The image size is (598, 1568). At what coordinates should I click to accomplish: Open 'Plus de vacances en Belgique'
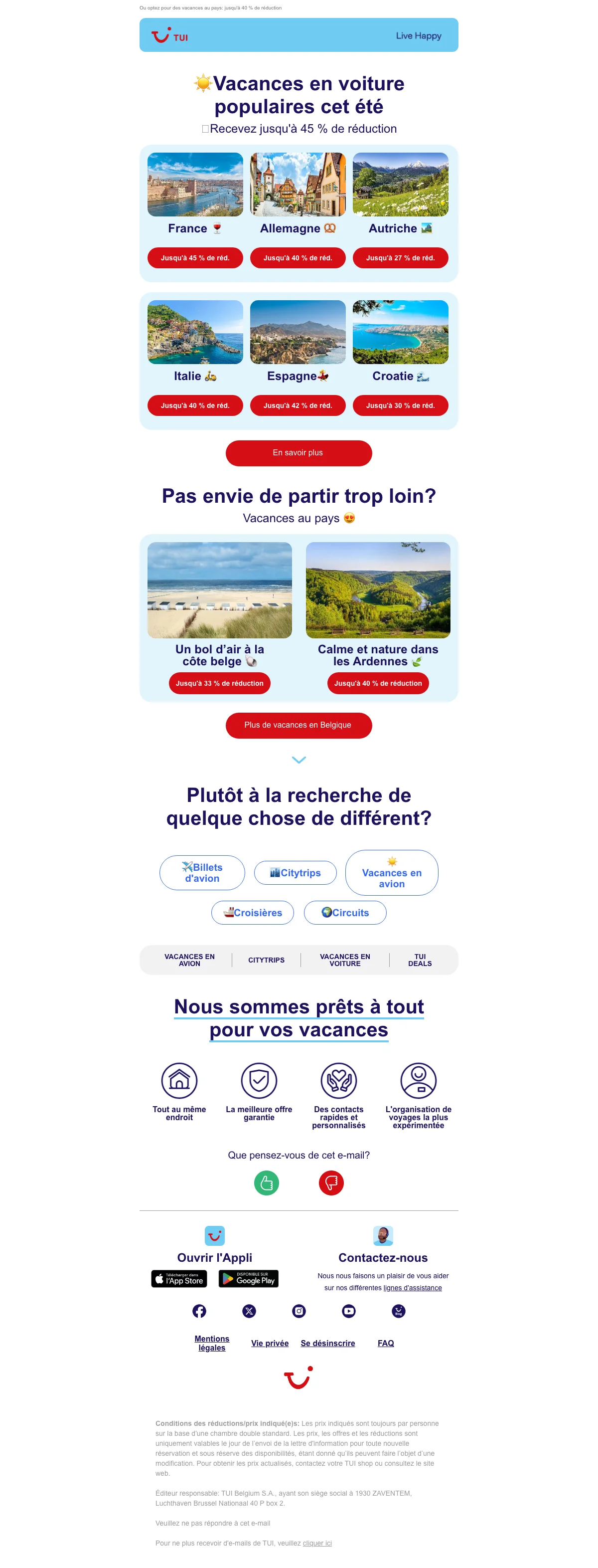298,725
